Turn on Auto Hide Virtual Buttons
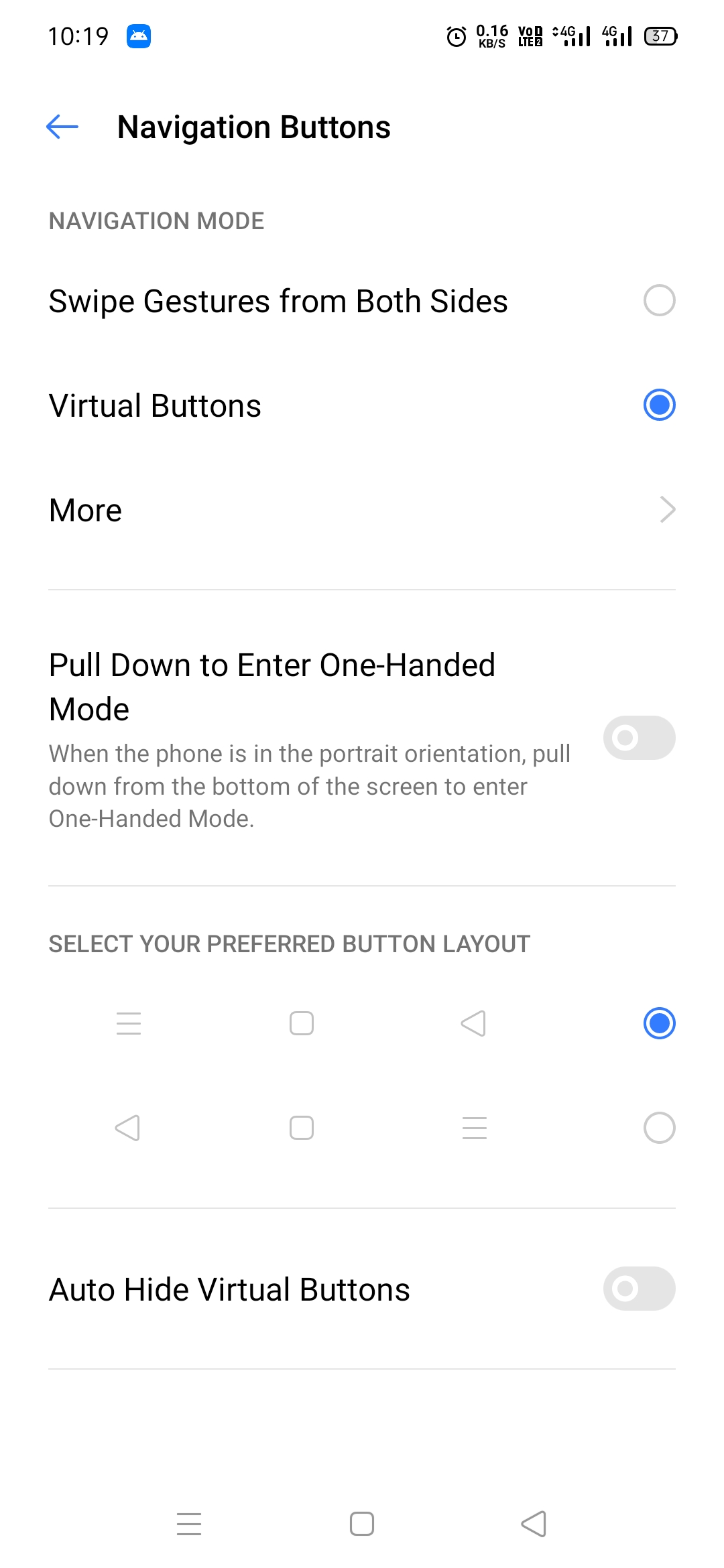Viewport: 724px width, 1568px height. tap(638, 1289)
